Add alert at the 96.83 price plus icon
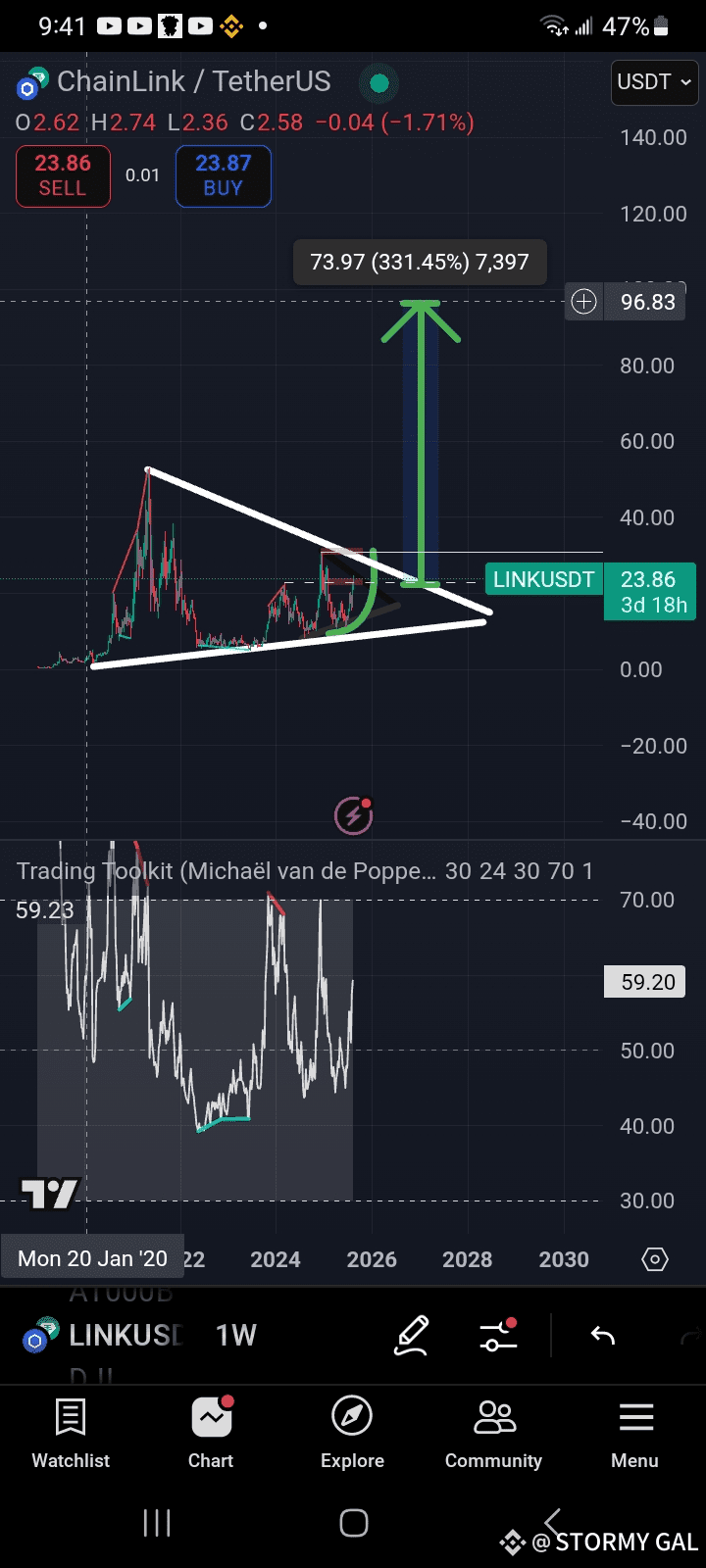 (x=583, y=302)
